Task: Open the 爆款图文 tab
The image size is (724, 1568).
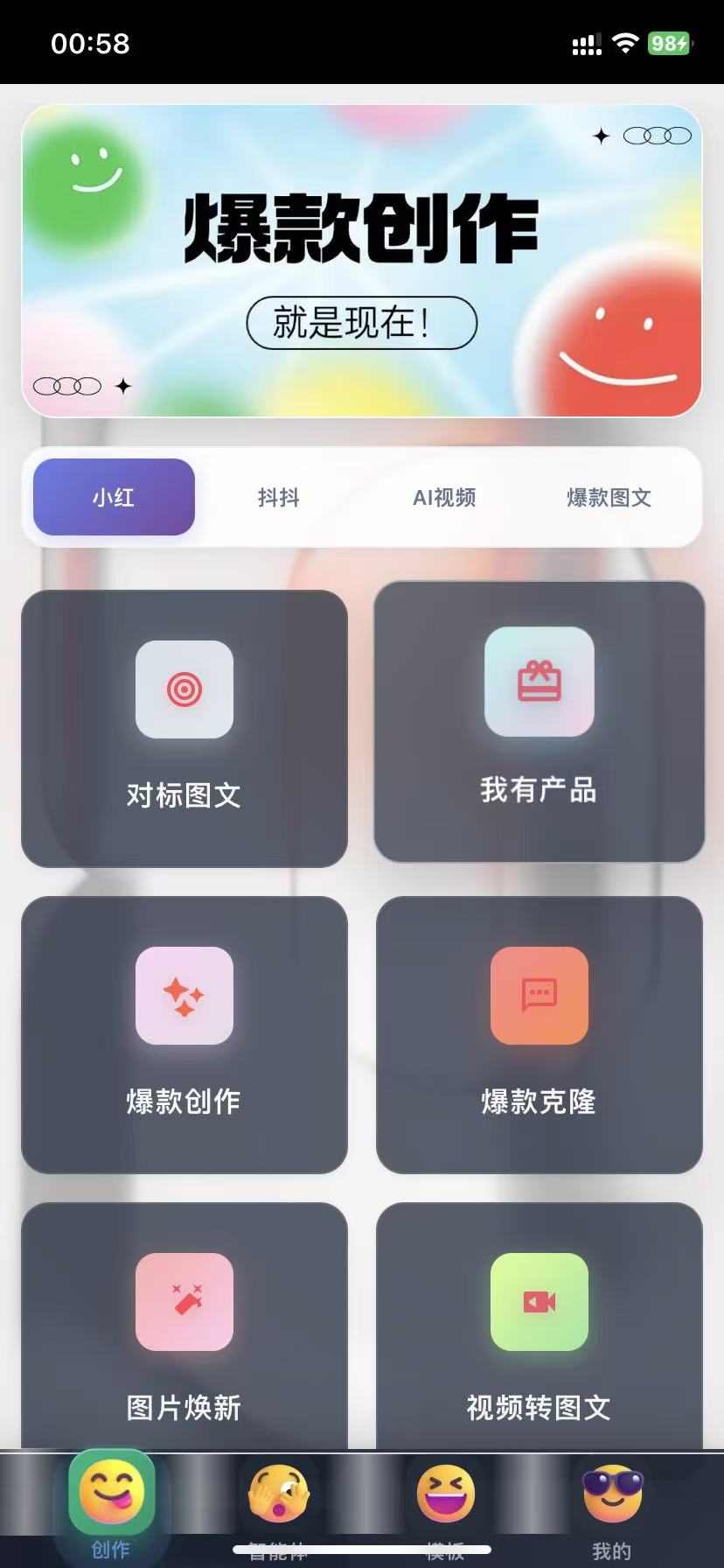Action: [609, 498]
